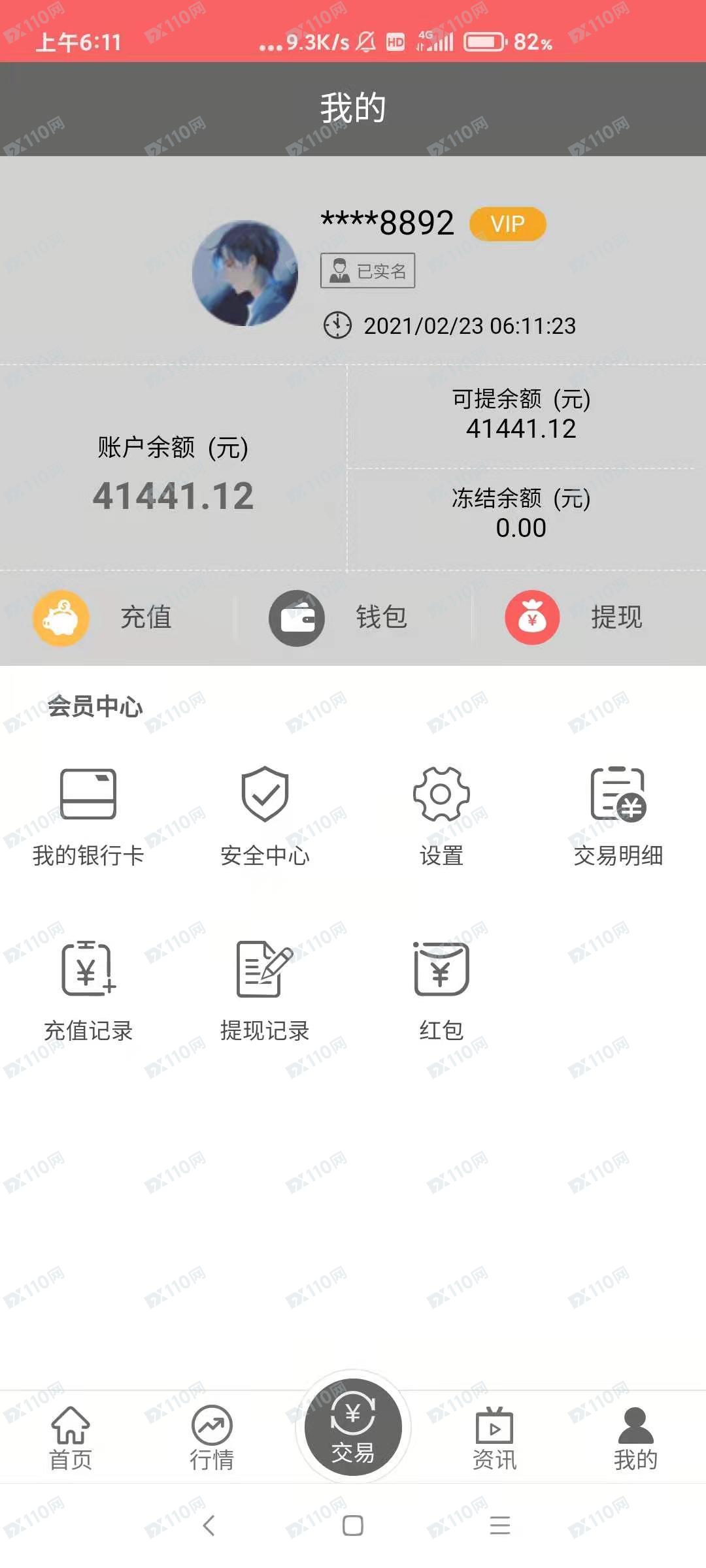
Task: Tap the profile avatar picture
Action: pos(245,273)
